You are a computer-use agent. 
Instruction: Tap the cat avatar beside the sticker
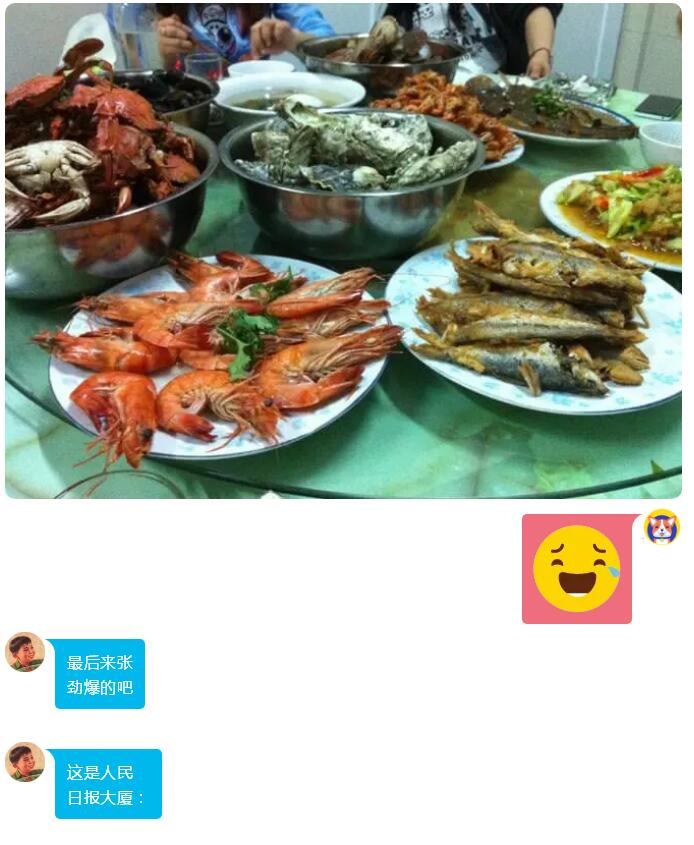[x=662, y=527]
